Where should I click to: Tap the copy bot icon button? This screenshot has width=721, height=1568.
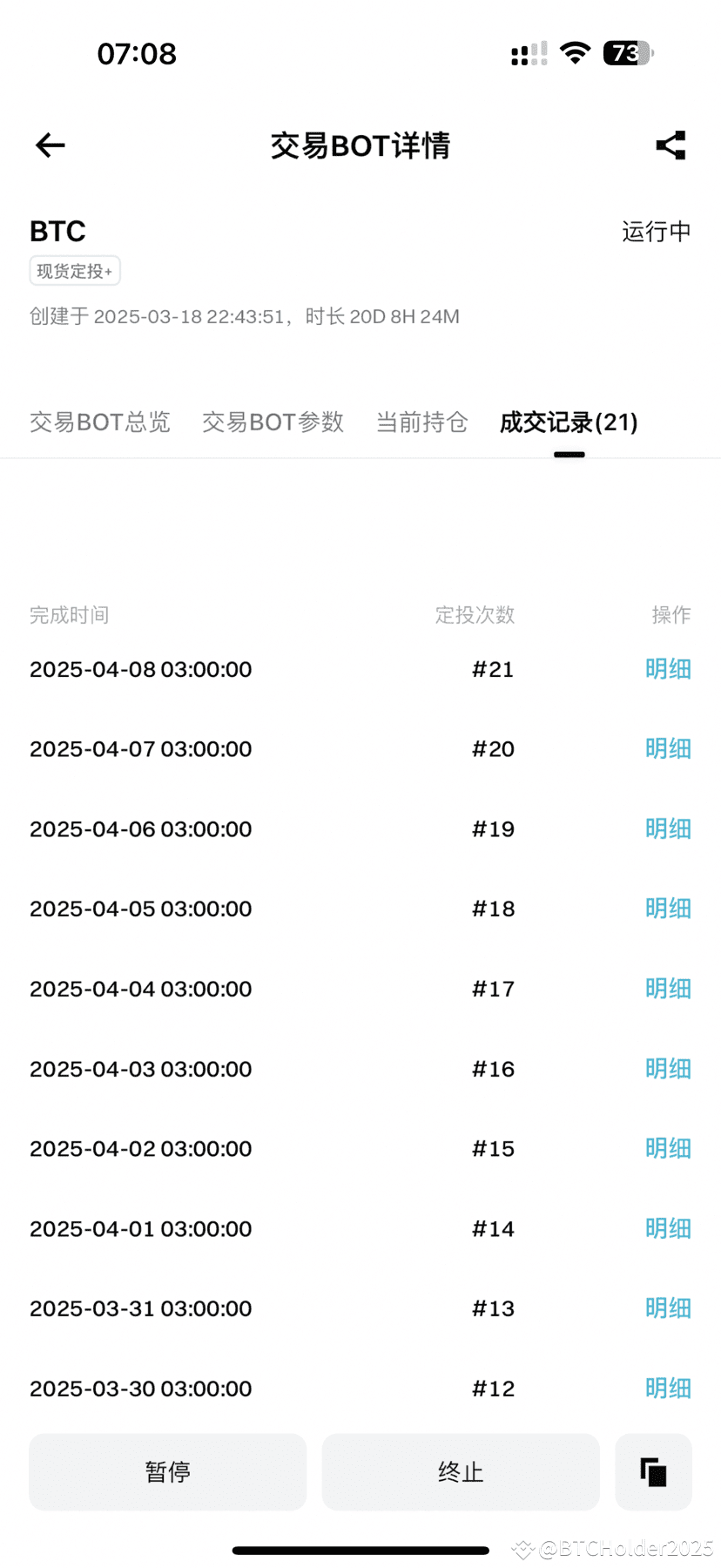pyautogui.click(x=653, y=1472)
